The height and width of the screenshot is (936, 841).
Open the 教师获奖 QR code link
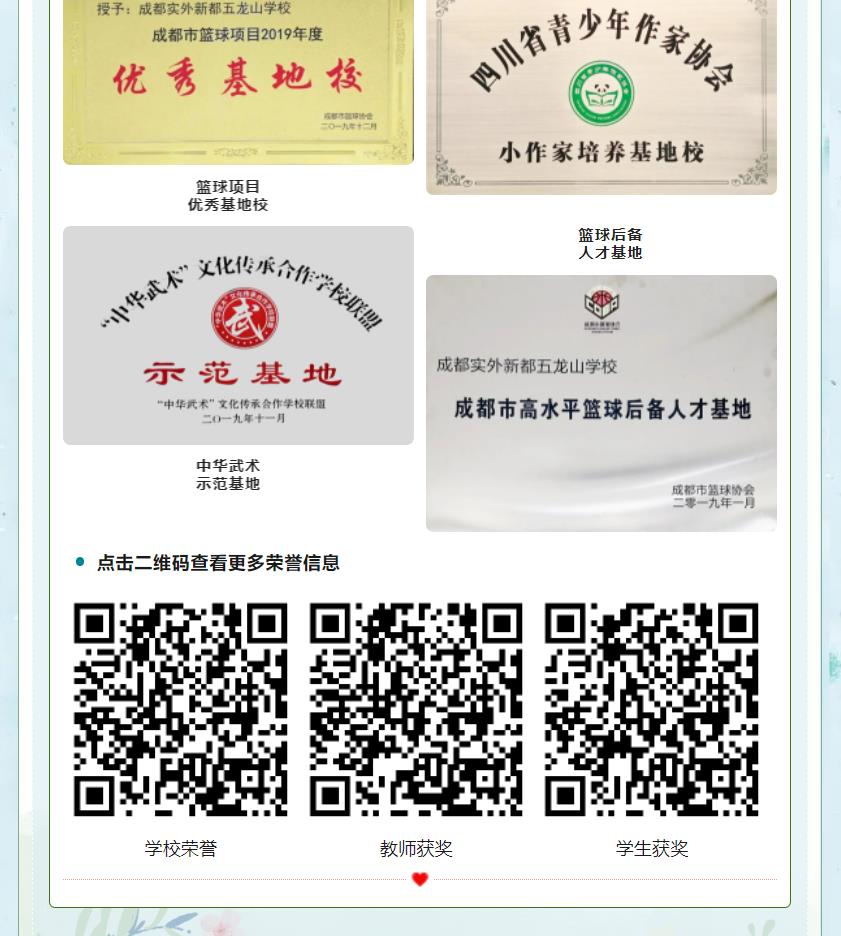(416, 709)
